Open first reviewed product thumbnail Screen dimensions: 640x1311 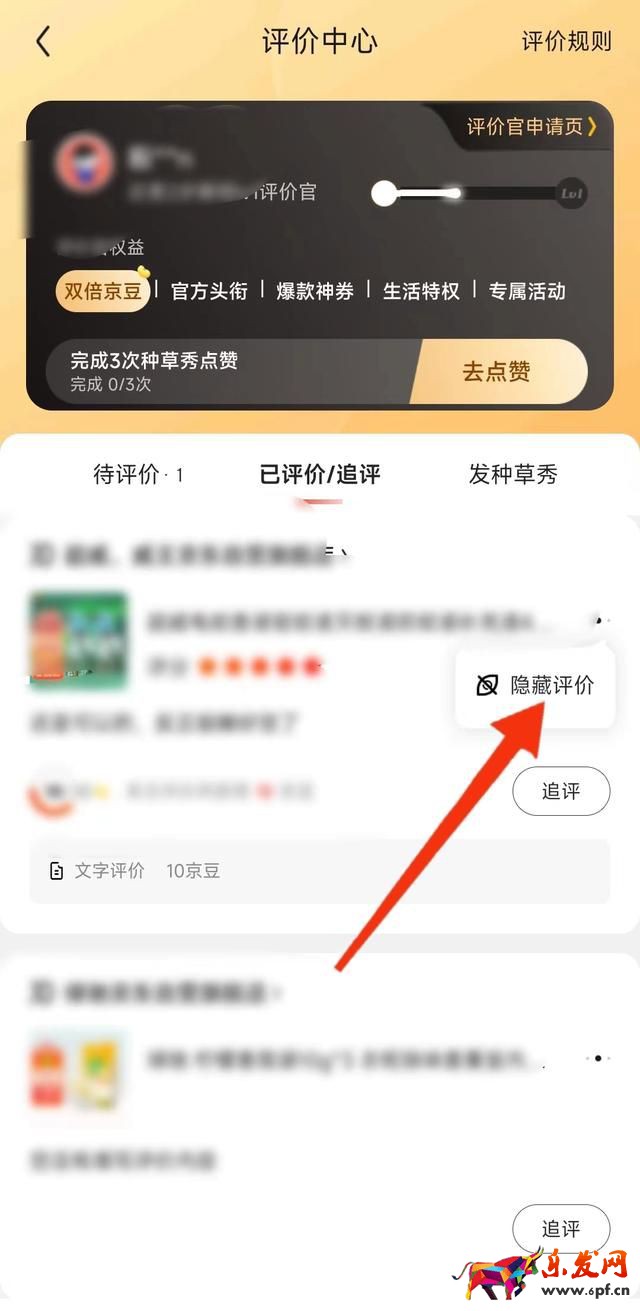click(79, 641)
